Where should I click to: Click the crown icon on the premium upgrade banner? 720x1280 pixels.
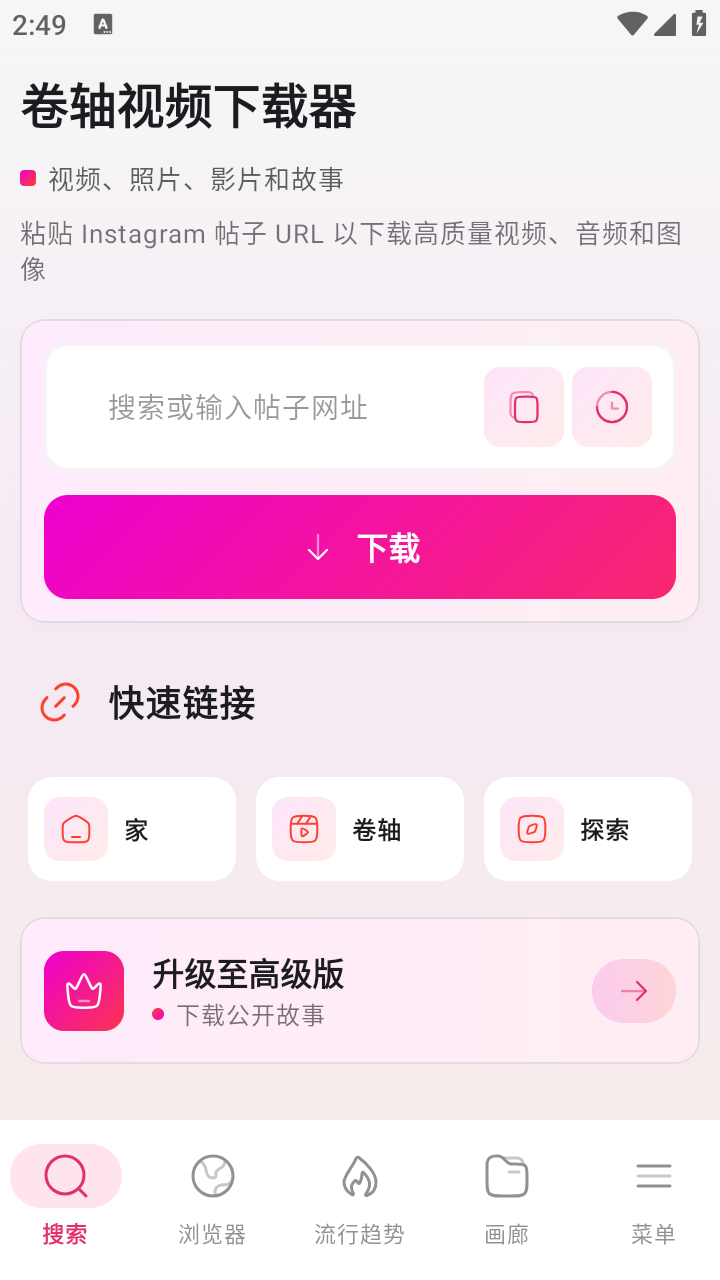83,991
